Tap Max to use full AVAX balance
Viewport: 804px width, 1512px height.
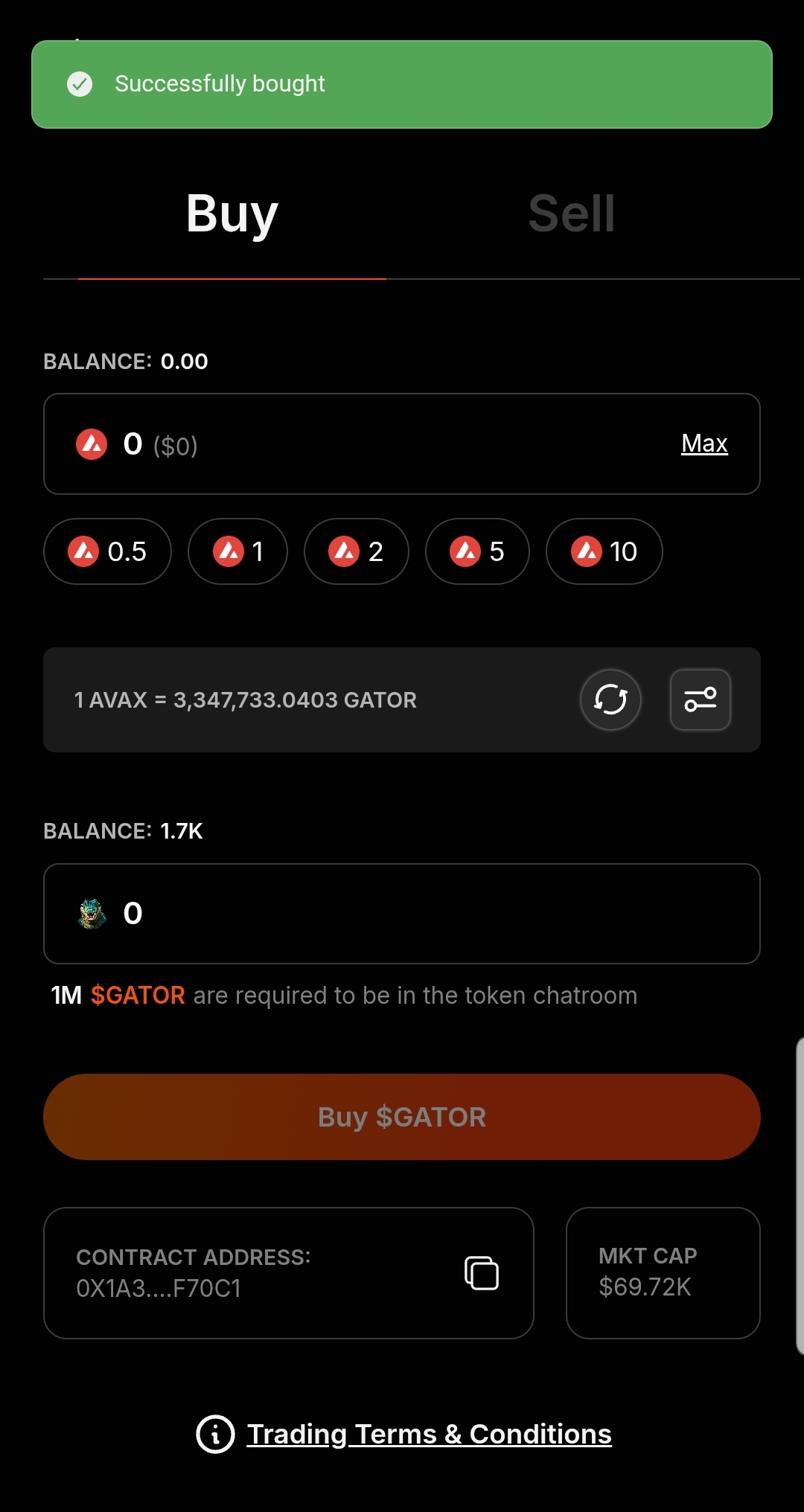(x=703, y=443)
